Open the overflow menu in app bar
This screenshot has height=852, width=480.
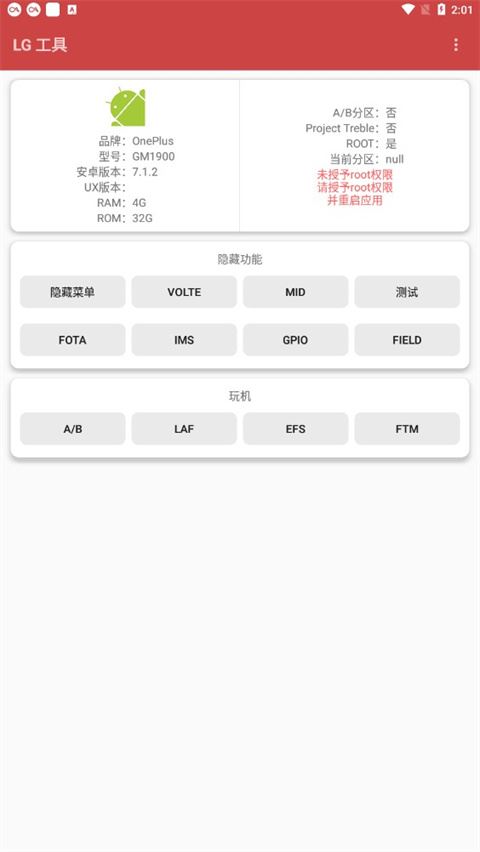(x=456, y=45)
